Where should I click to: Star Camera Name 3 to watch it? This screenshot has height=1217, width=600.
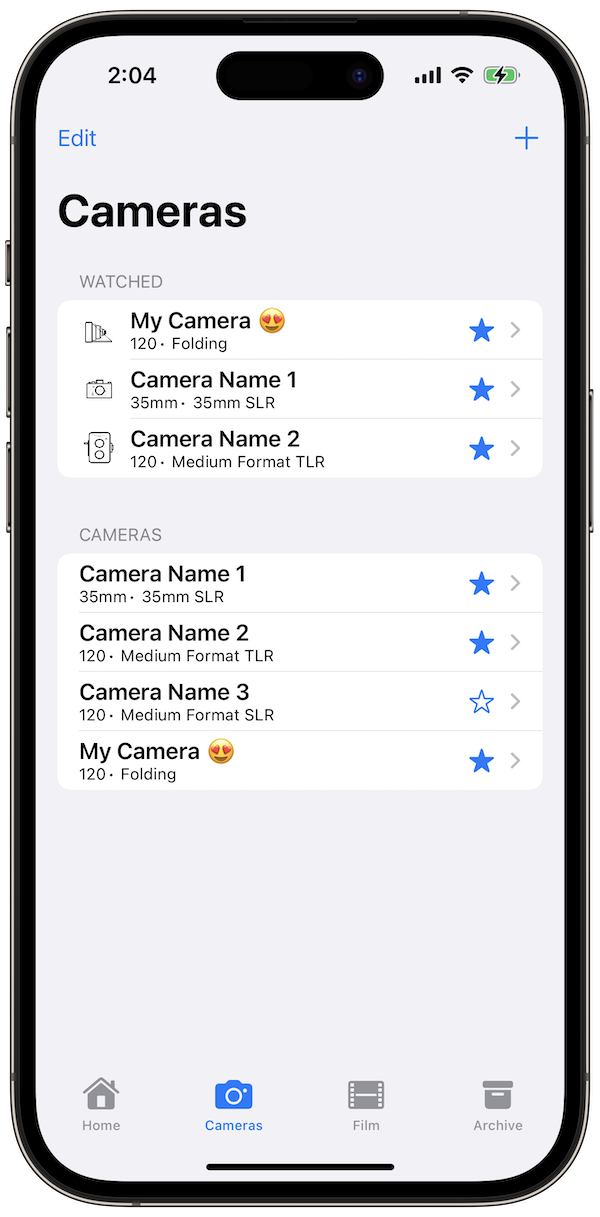click(x=482, y=702)
